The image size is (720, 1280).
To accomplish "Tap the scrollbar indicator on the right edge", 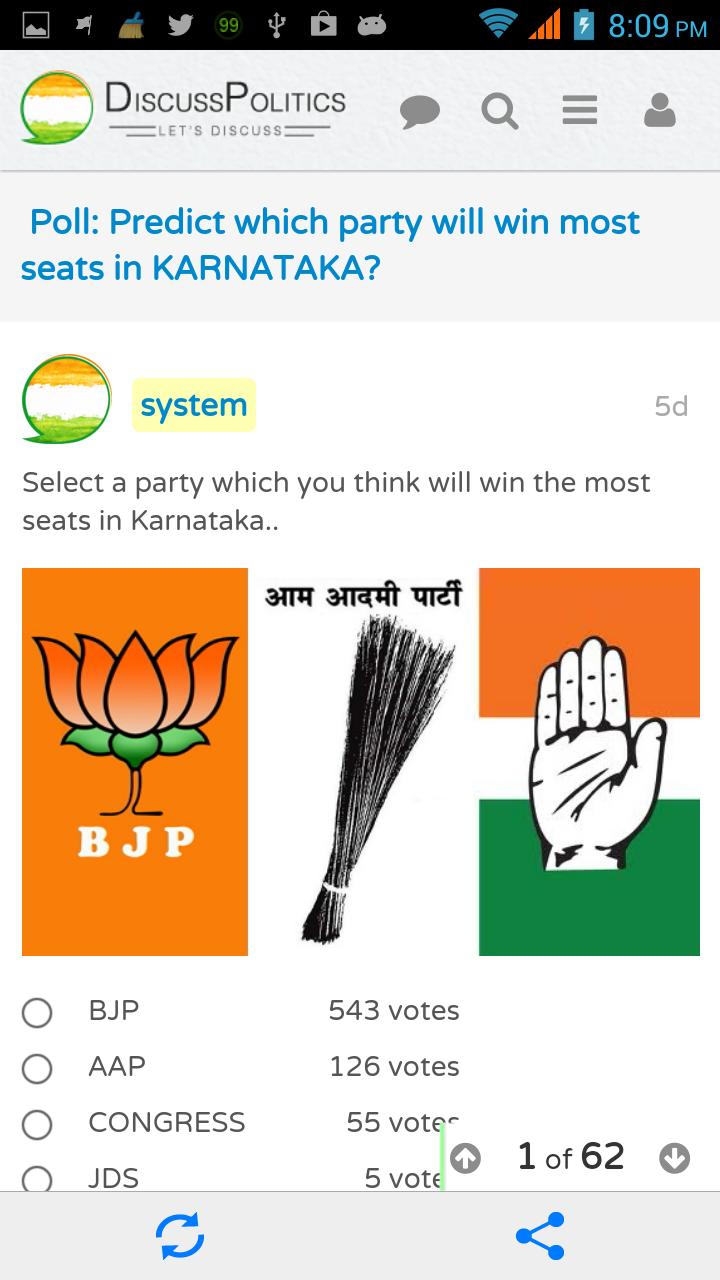I will 441,1155.
